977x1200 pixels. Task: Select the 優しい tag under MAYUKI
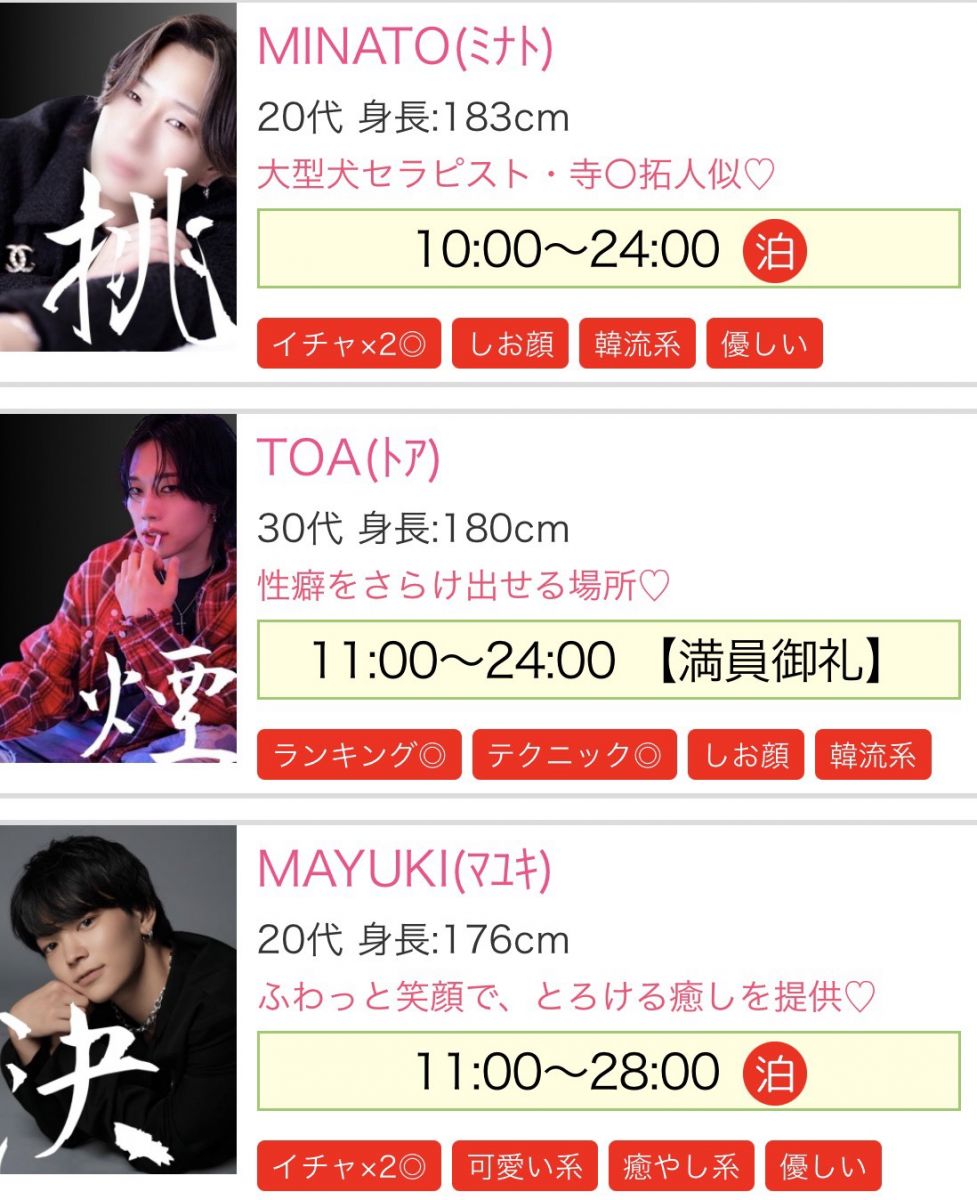pos(823,1166)
